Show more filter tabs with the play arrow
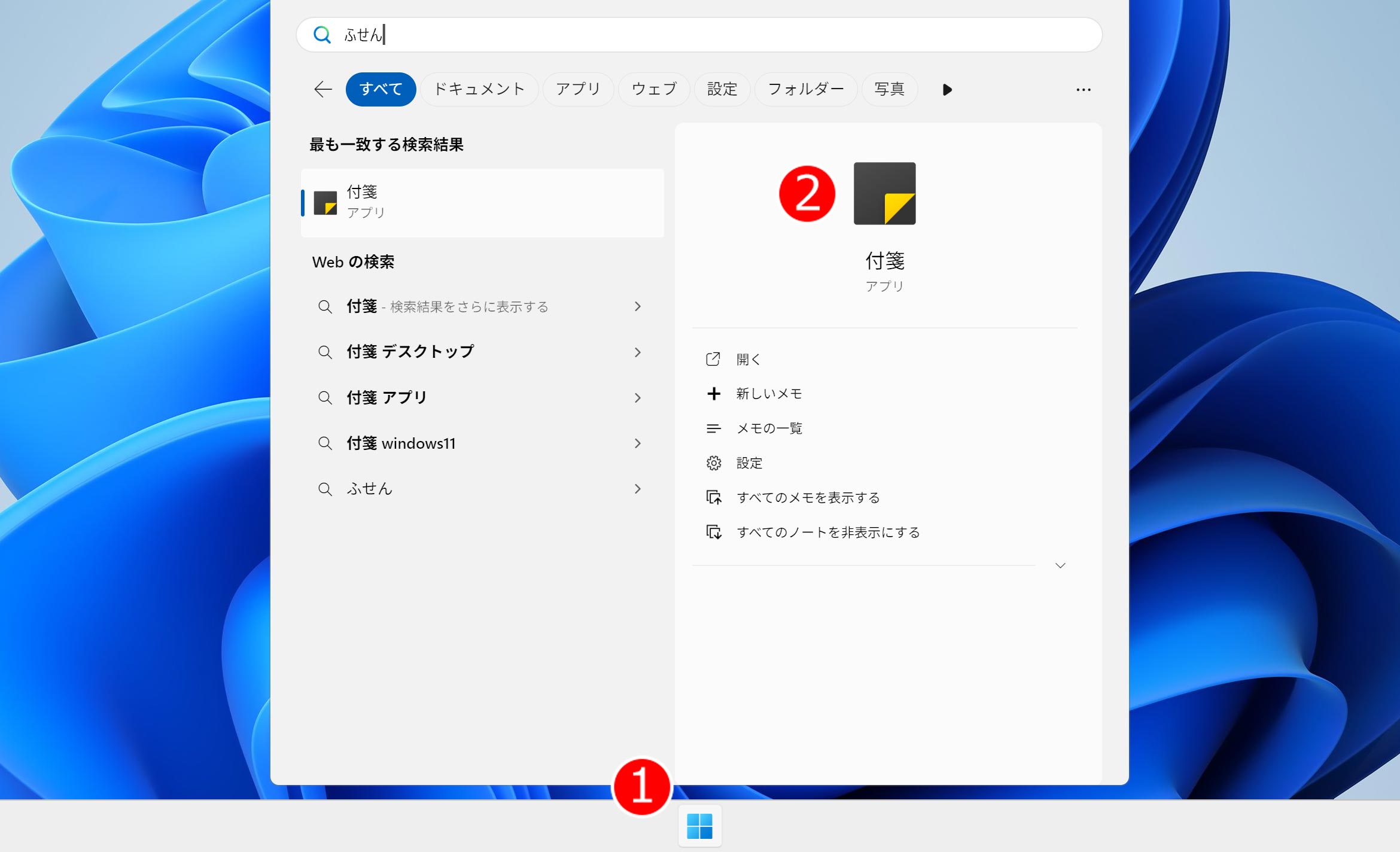This screenshot has height=852, width=1400. point(946,90)
